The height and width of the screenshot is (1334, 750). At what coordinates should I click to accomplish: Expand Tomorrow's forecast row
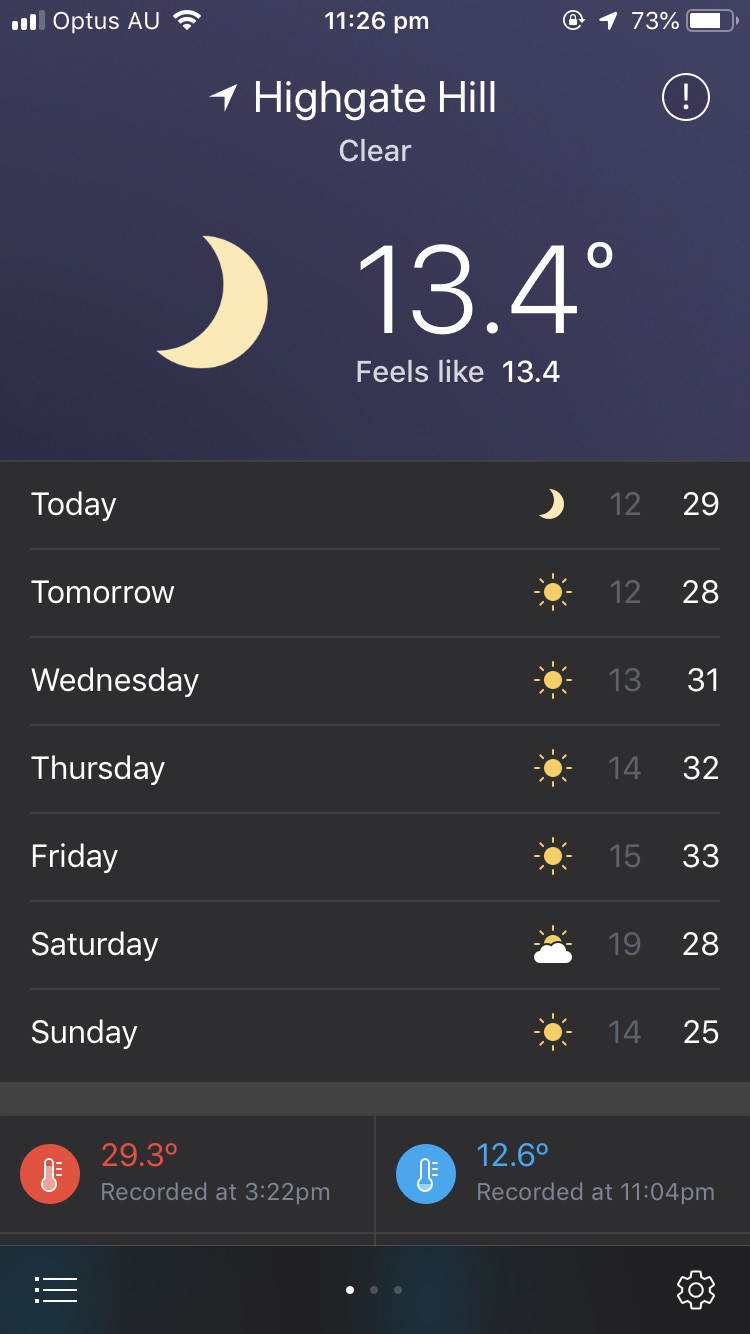coord(375,593)
